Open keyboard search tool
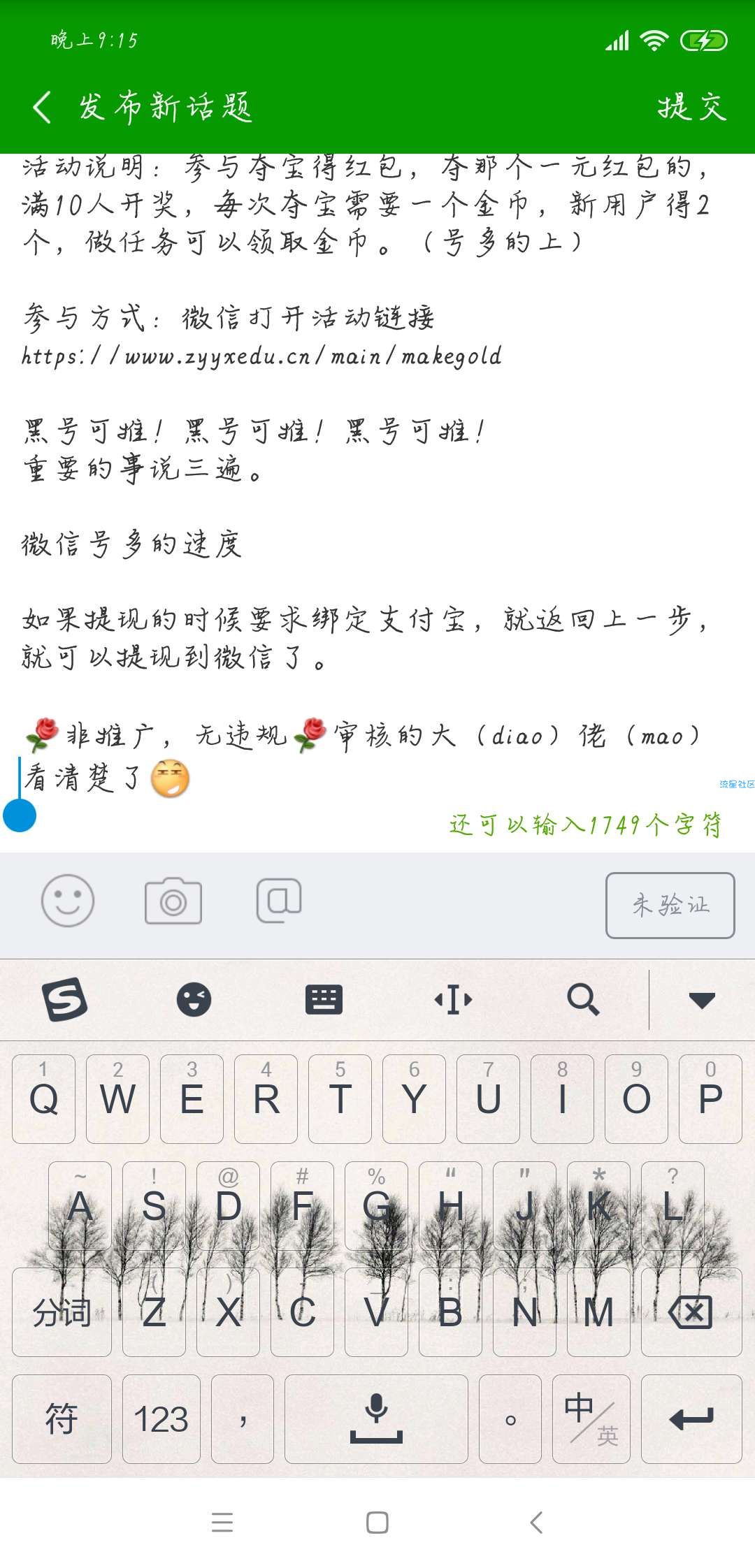 [583, 1000]
